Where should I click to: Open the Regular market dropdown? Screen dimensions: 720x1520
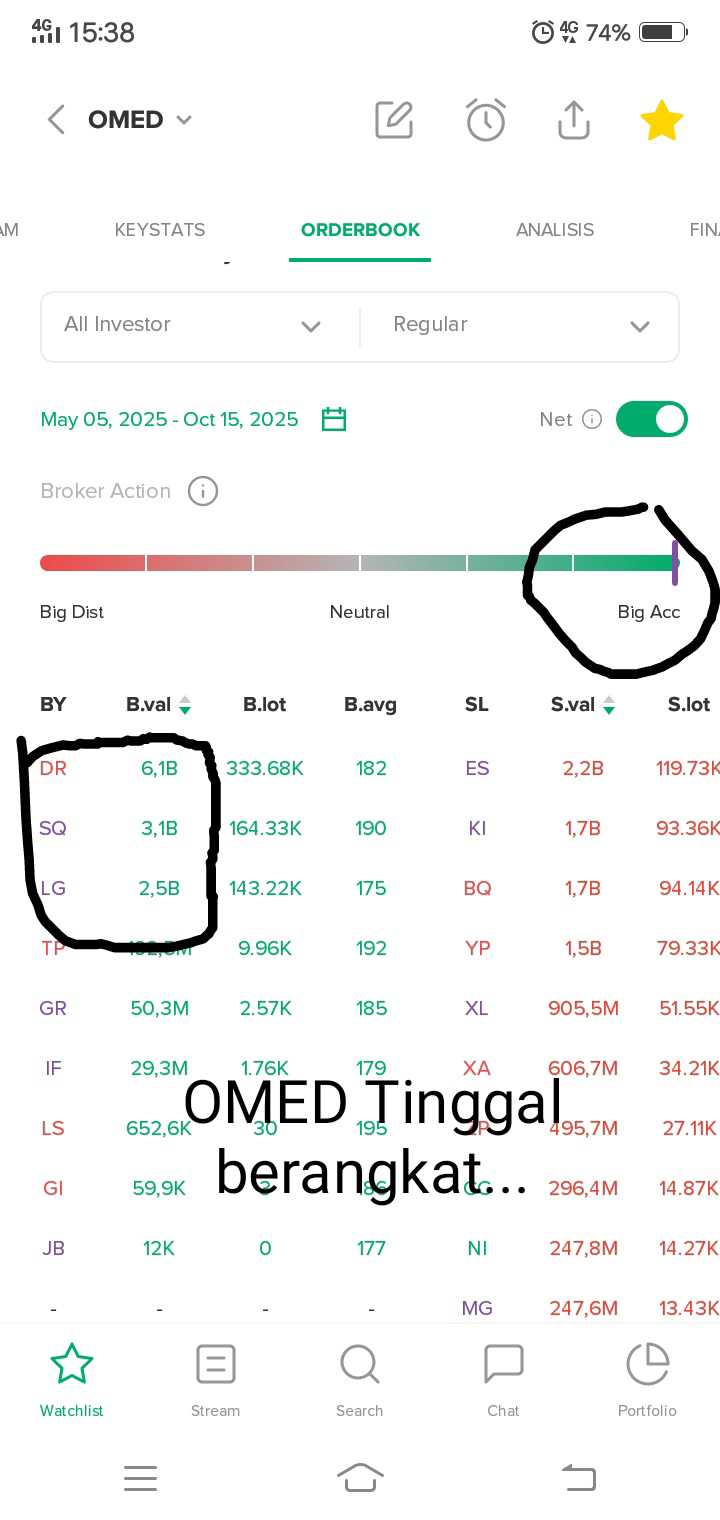[x=520, y=326]
